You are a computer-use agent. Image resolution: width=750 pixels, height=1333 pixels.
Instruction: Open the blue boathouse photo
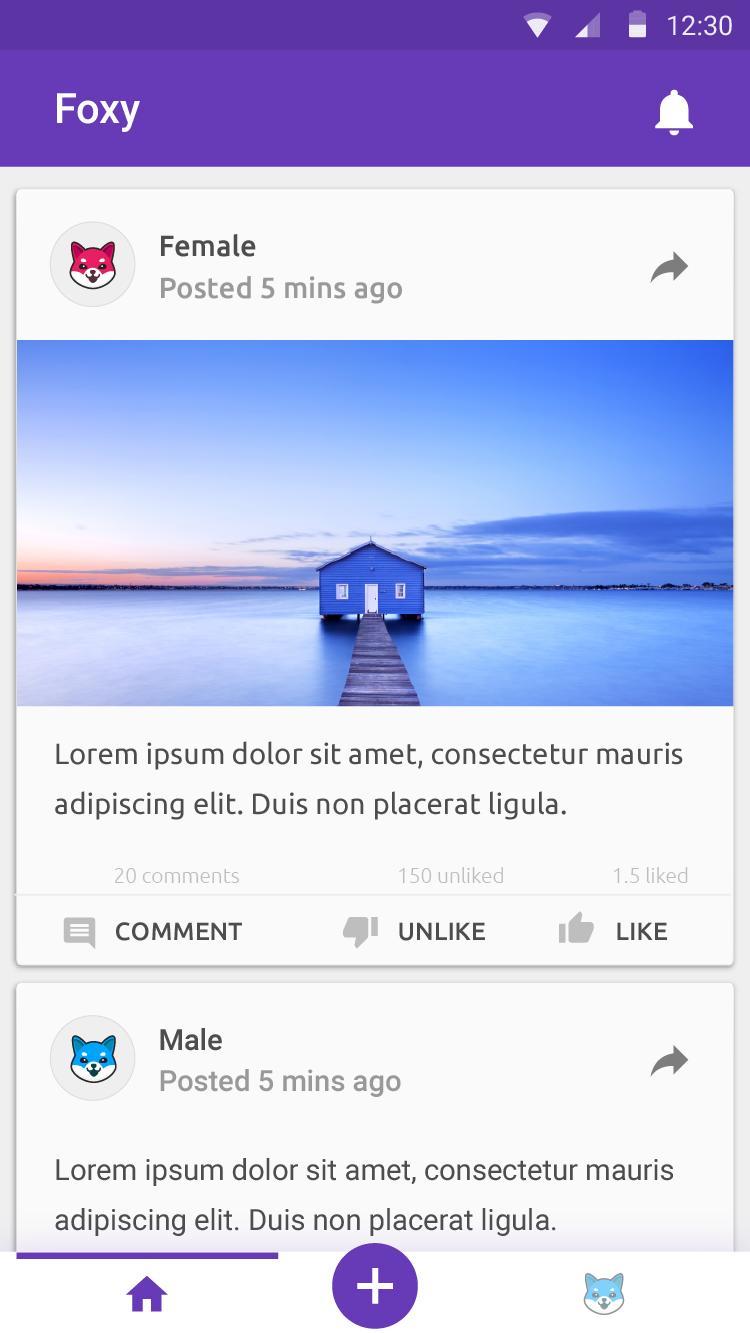click(x=375, y=523)
